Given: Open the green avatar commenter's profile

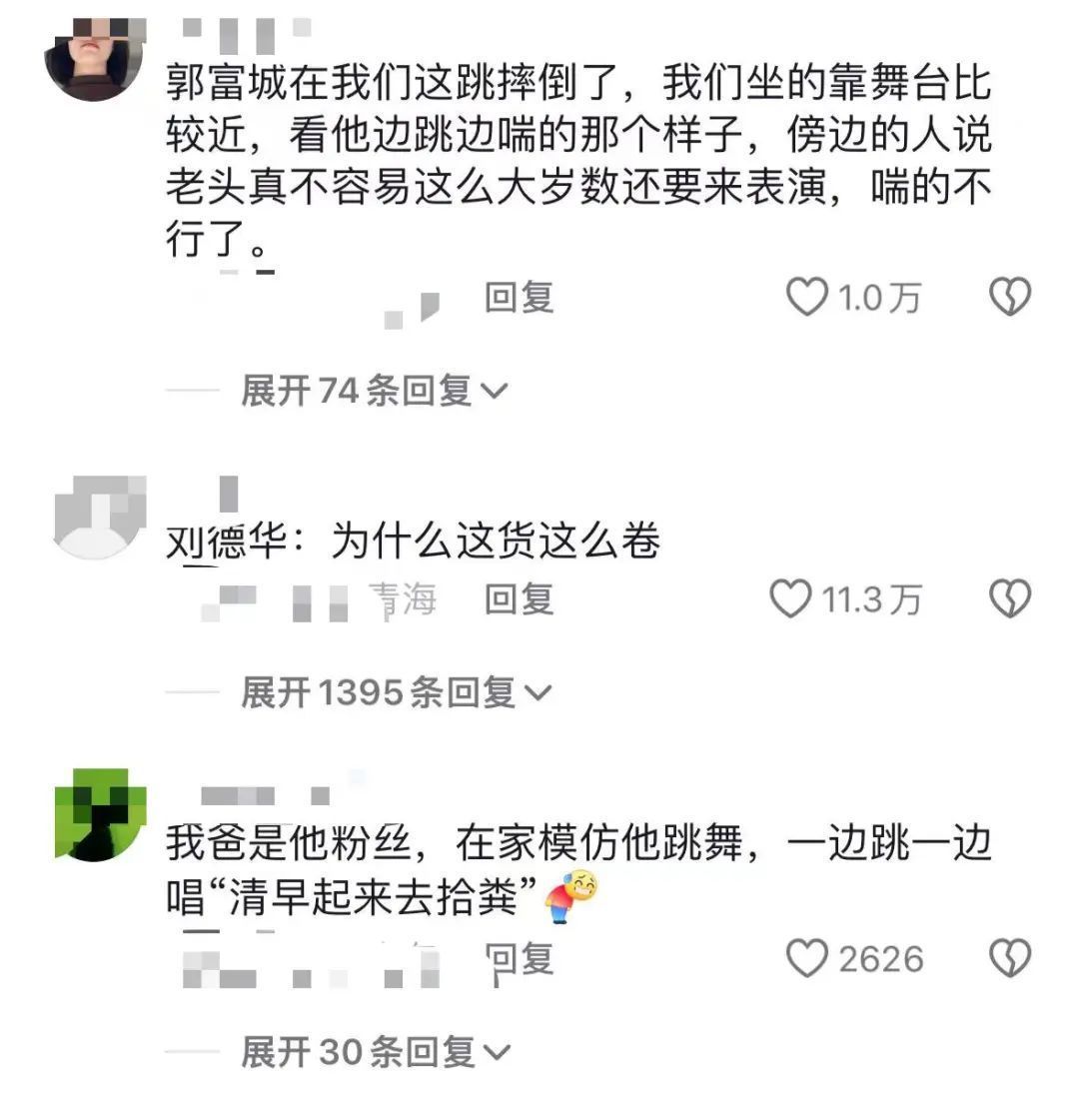Looking at the screenshot, I should pyautogui.click(x=100, y=813).
